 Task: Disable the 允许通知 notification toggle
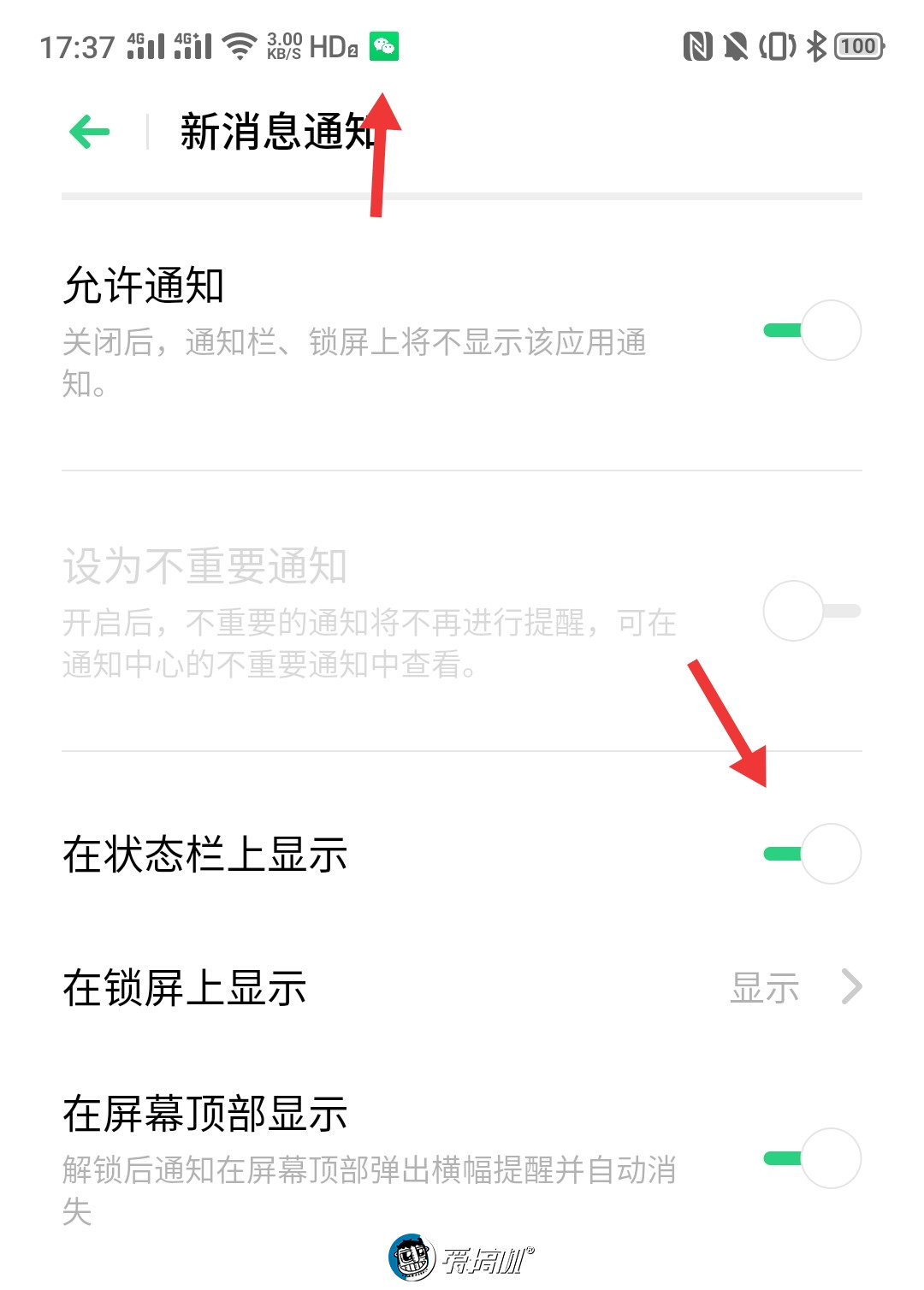[809, 329]
